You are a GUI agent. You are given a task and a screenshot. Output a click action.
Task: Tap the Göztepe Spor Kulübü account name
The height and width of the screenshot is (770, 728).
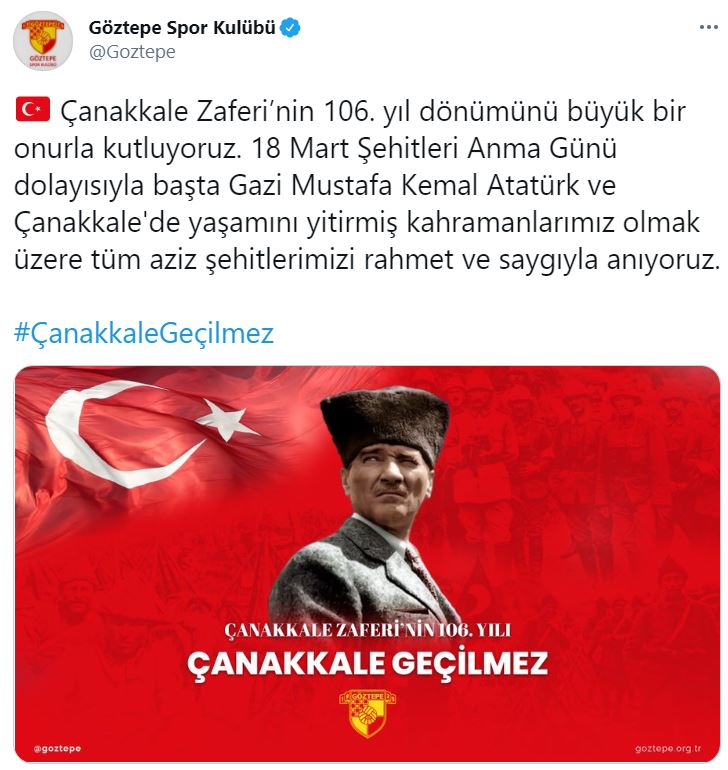point(182,28)
